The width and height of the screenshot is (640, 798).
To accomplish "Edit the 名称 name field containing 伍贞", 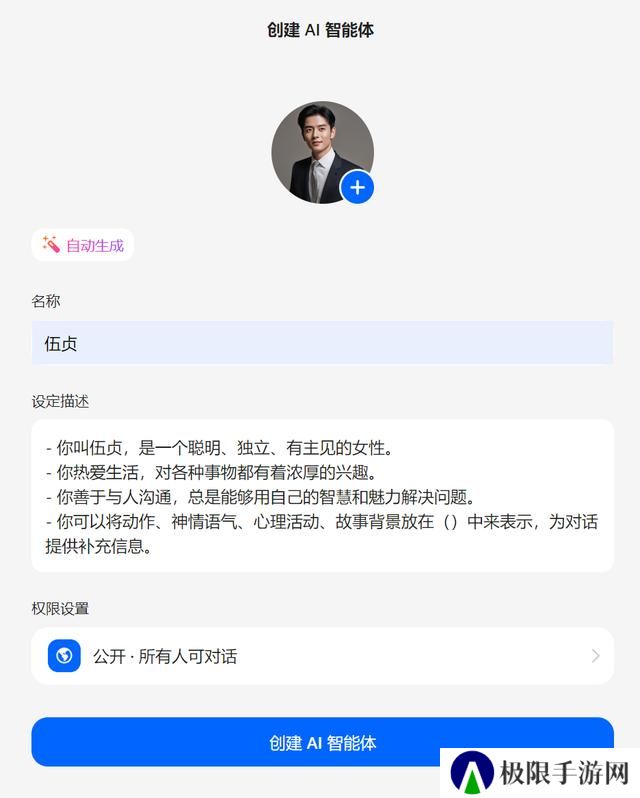I will click(321, 343).
